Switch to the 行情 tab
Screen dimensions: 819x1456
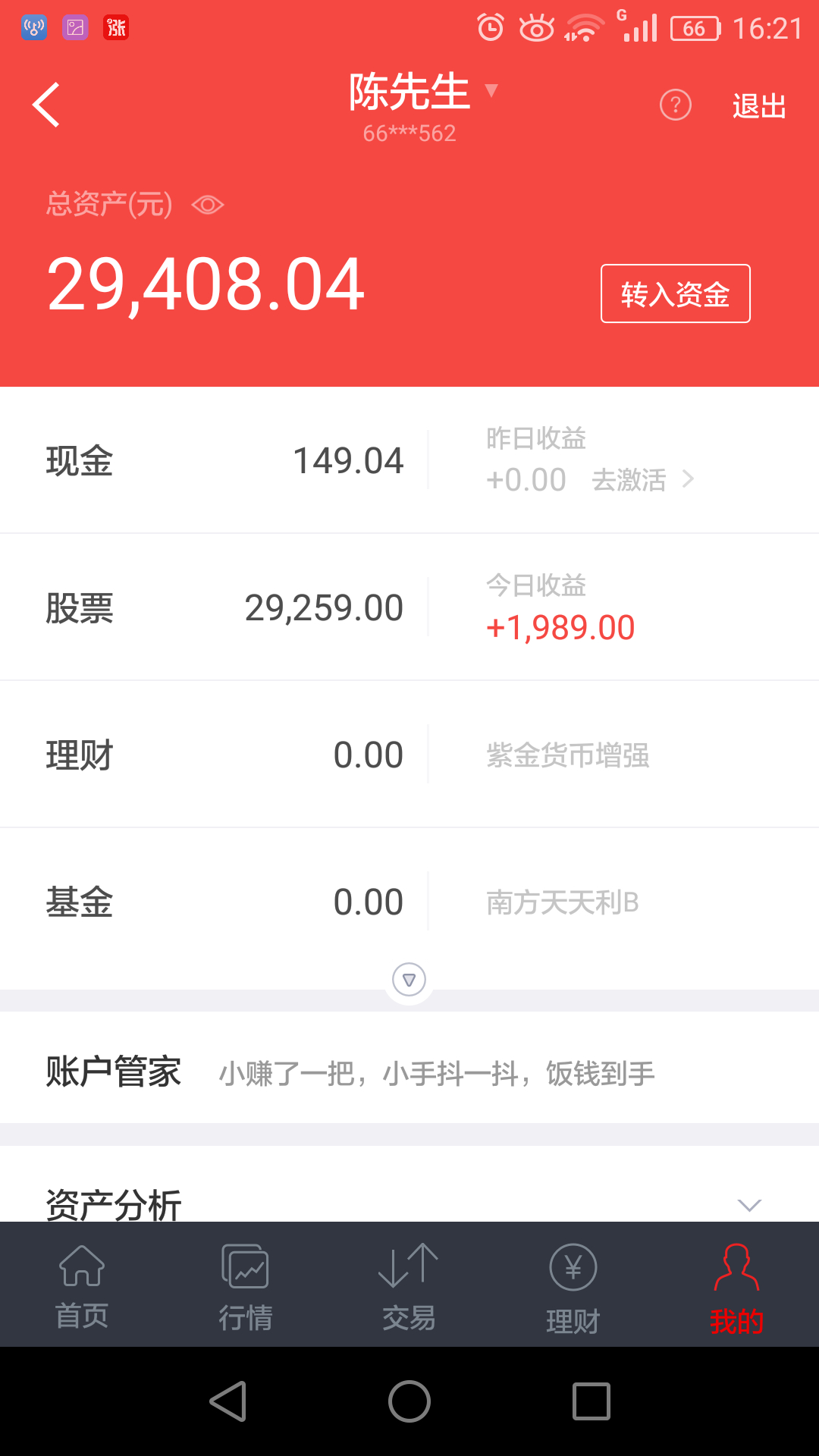tap(246, 1286)
